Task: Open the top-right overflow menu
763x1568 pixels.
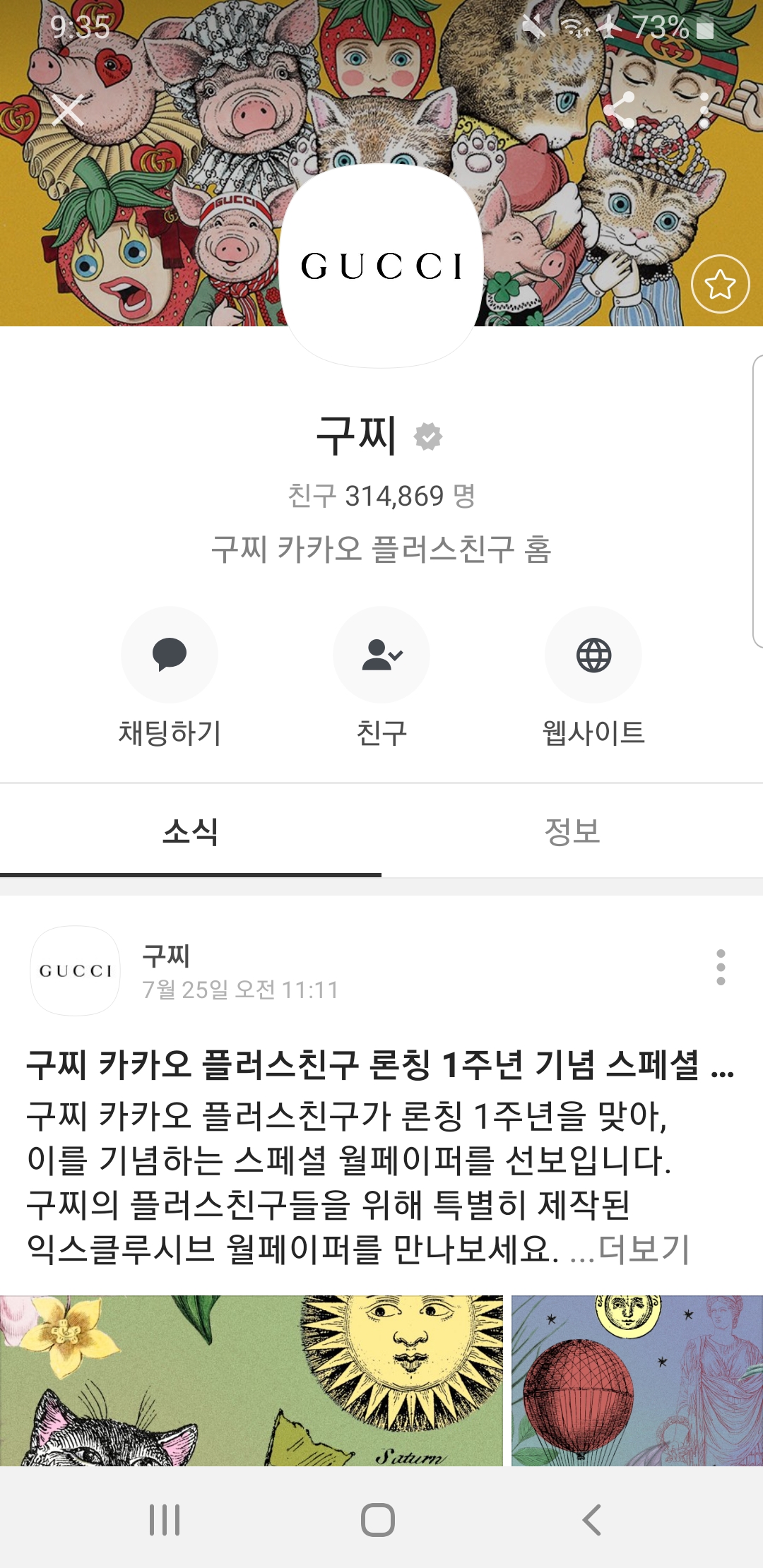Action: coord(703,110)
